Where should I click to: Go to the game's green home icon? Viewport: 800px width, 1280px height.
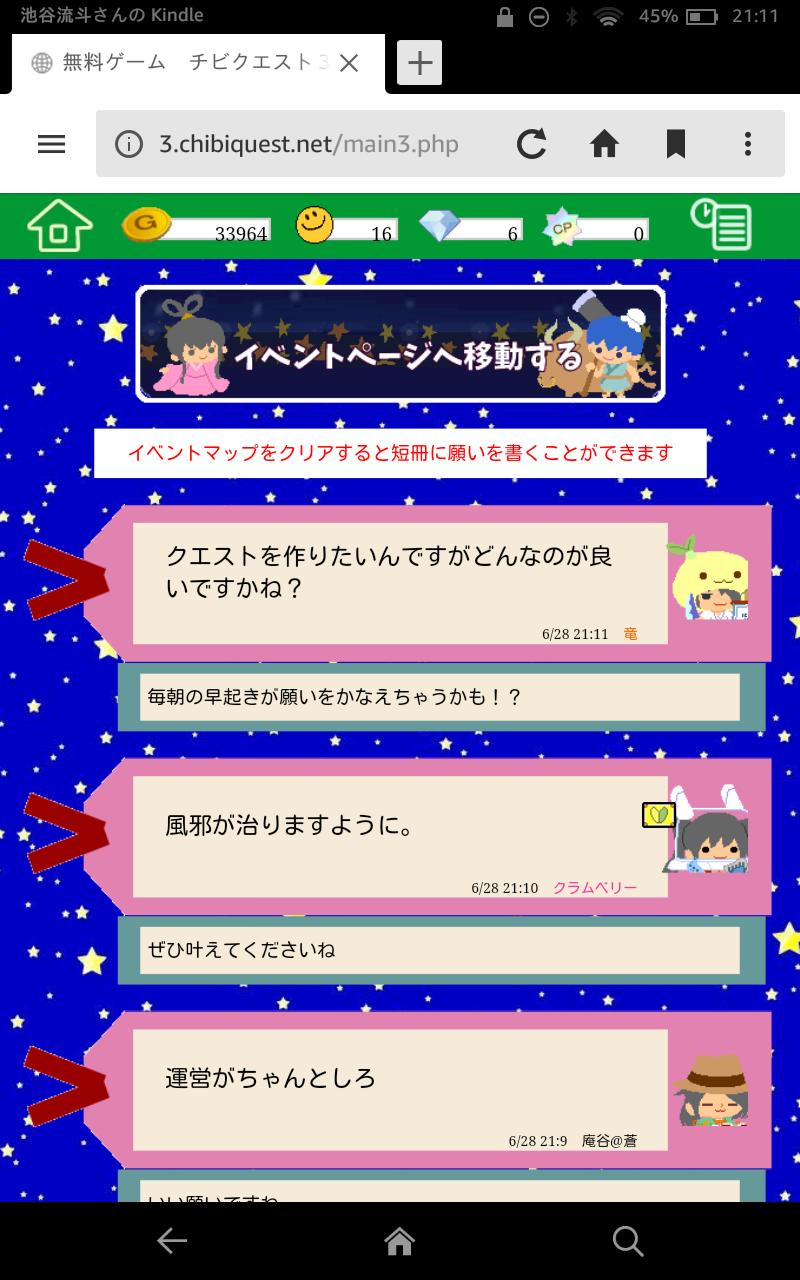(59, 226)
